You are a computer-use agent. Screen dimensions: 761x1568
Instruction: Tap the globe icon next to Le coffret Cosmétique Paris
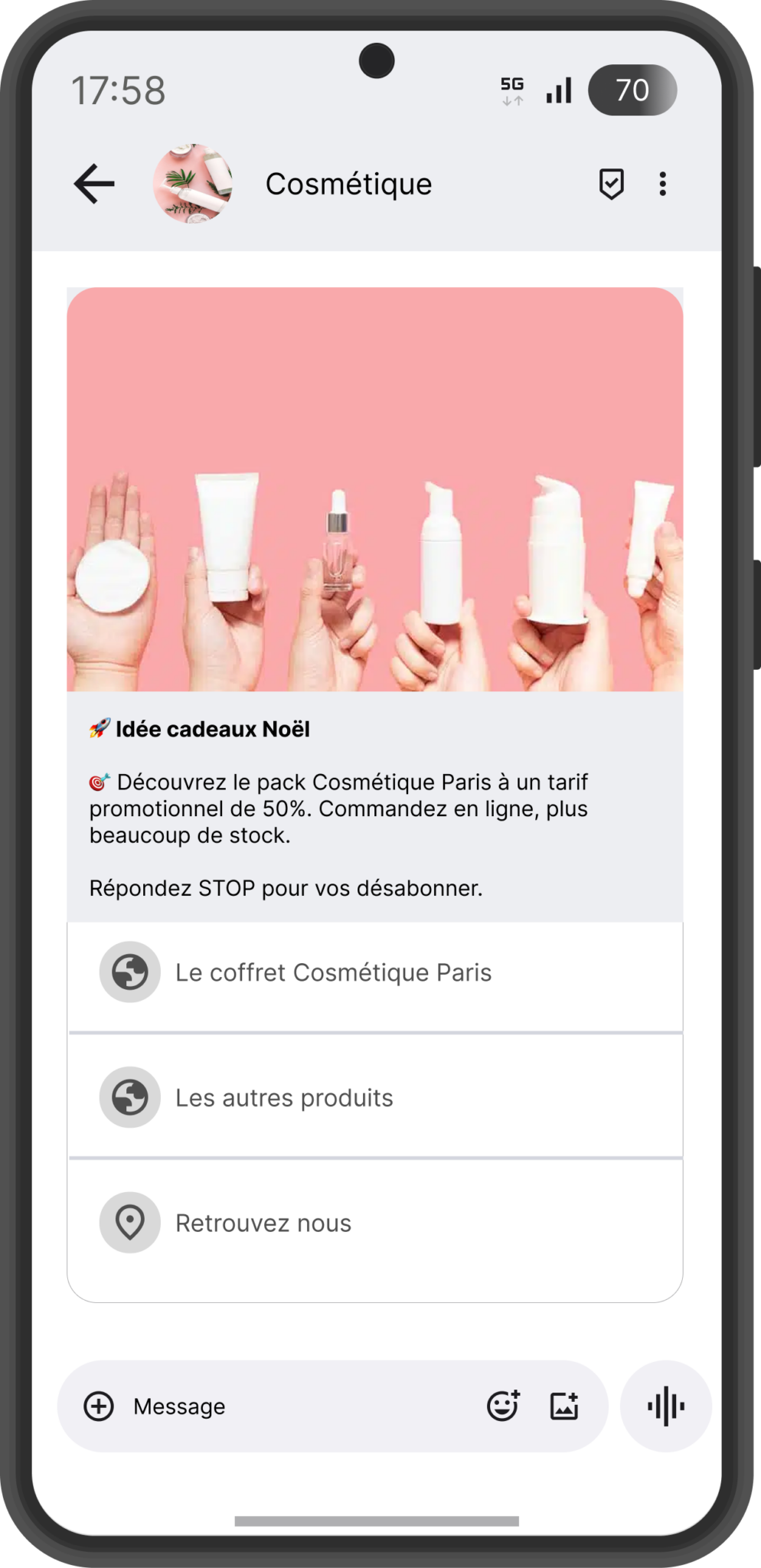click(129, 972)
